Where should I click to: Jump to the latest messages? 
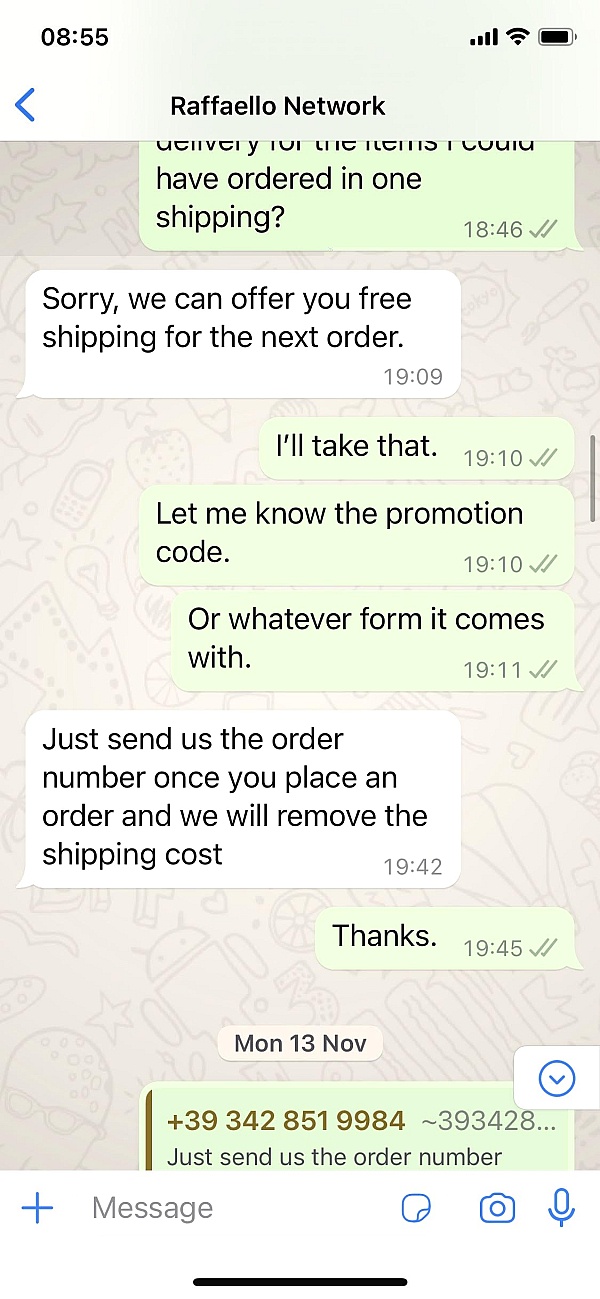coord(556,1078)
